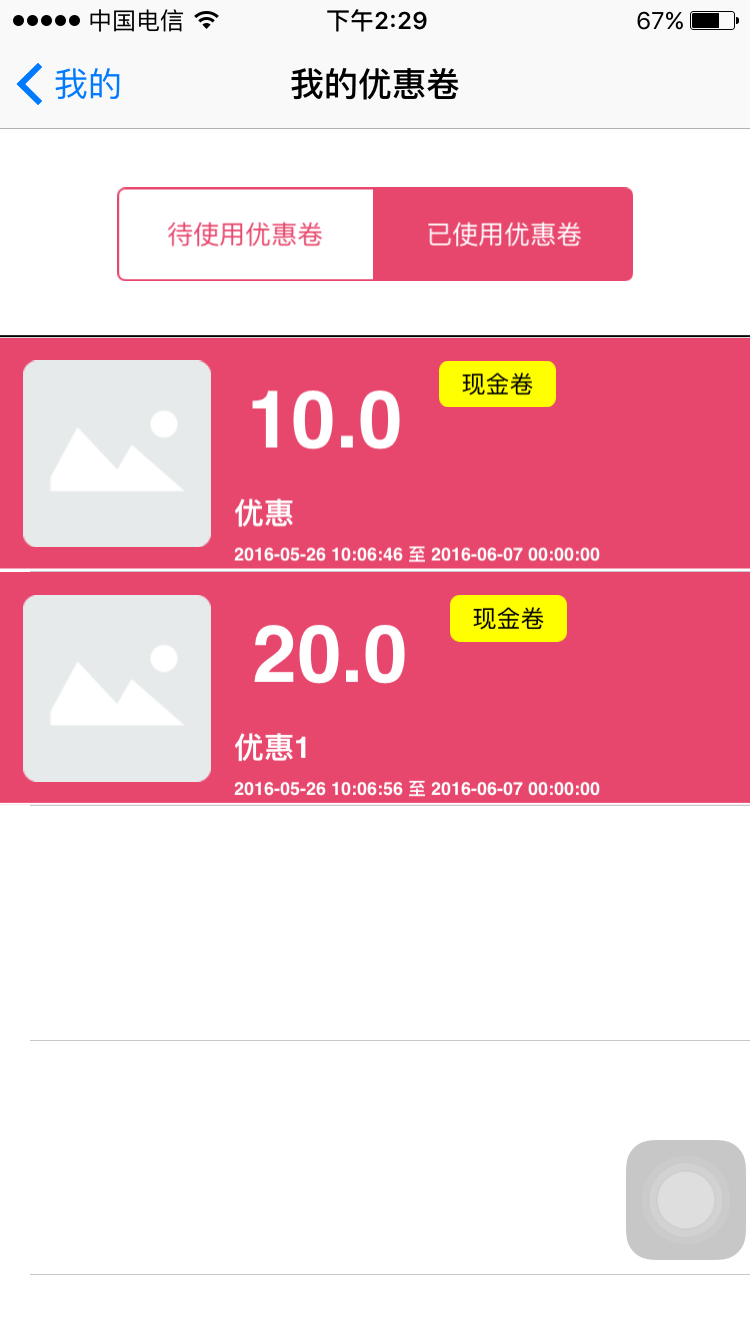
Task: Select the 已使用优惠卷 tab
Action: 504,235
